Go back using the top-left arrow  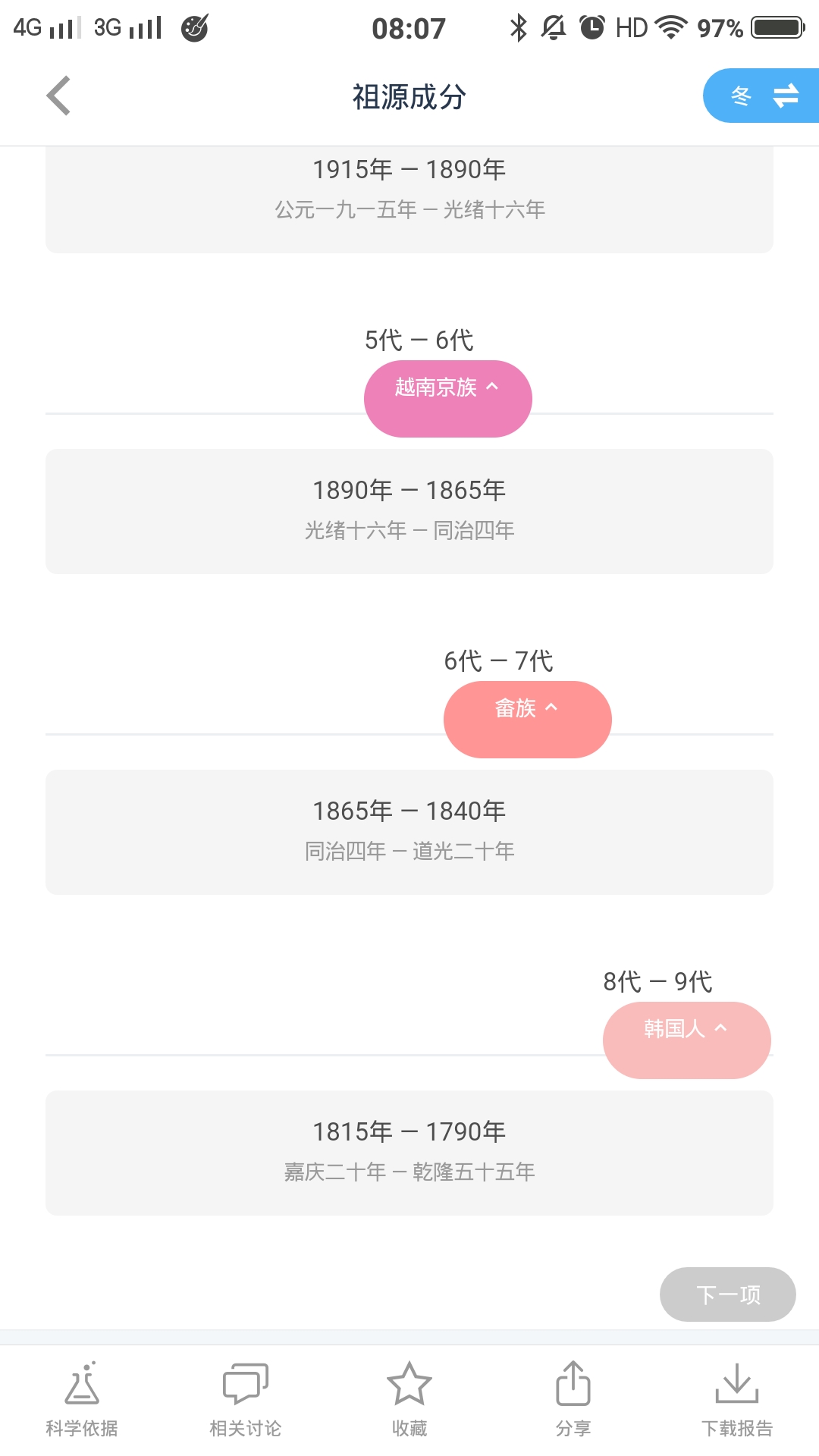tap(58, 96)
